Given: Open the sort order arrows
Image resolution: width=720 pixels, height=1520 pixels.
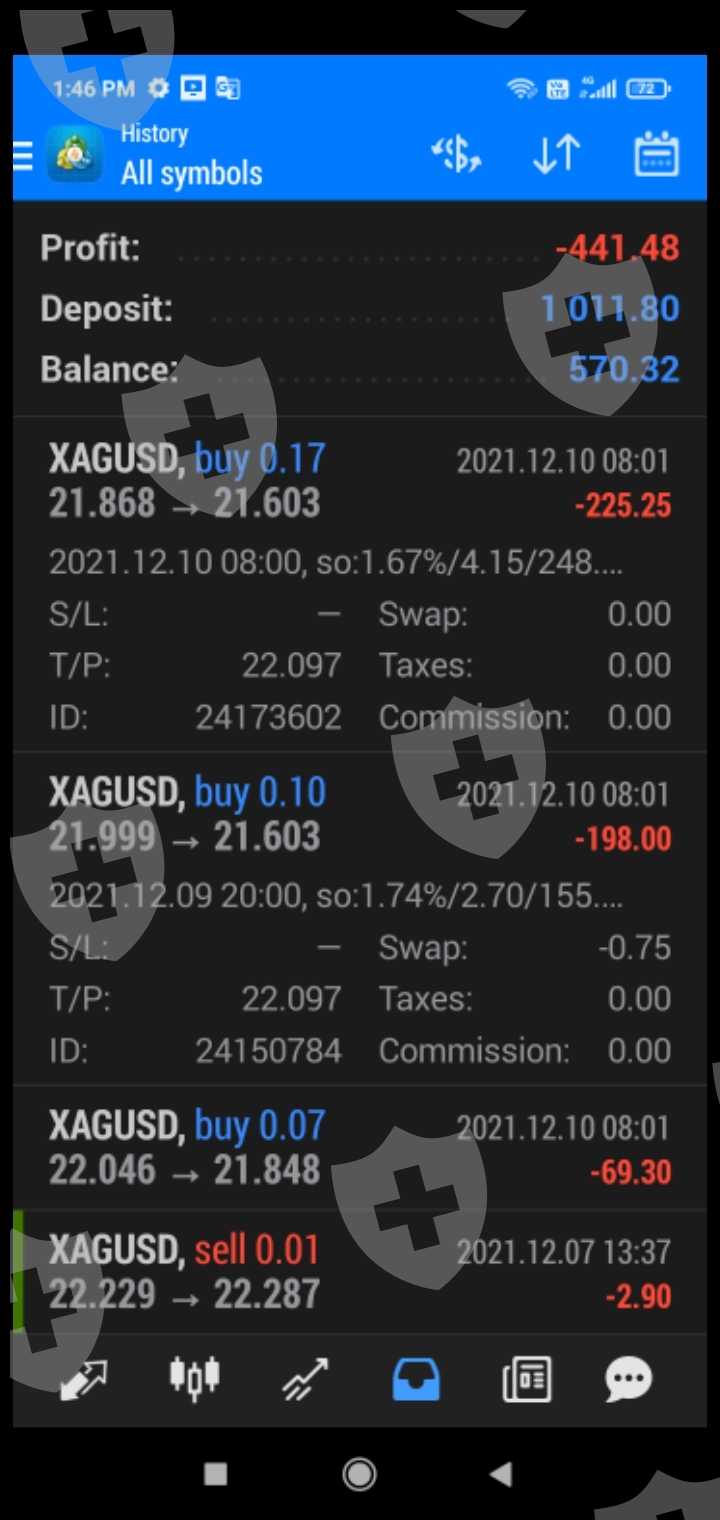Looking at the screenshot, I should [x=556, y=155].
